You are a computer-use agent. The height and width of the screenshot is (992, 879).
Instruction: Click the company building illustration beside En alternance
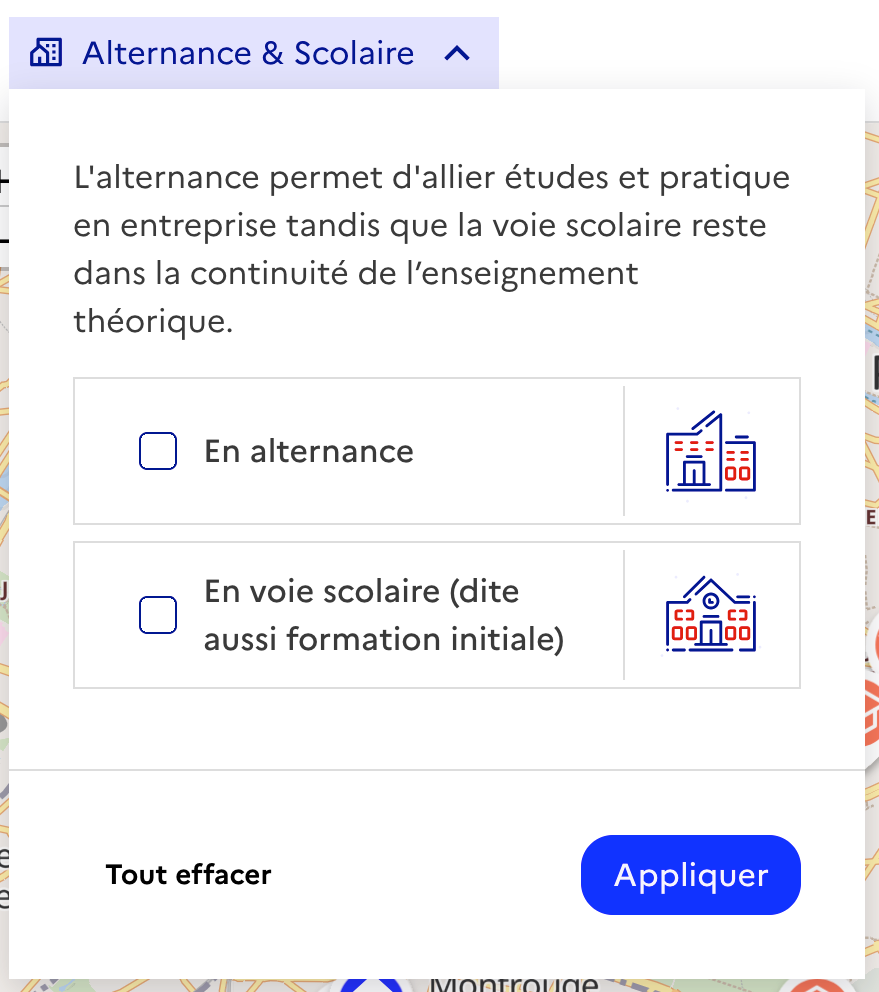pyautogui.click(x=710, y=451)
